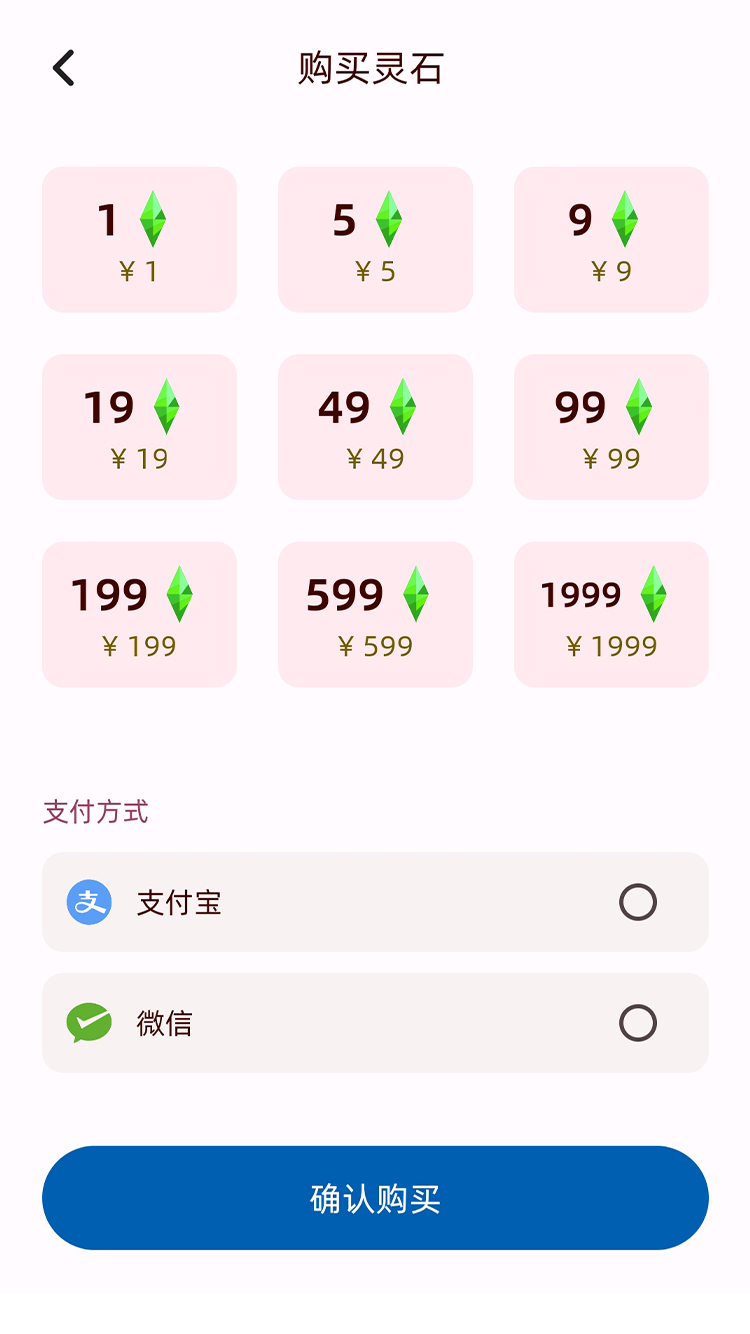
Task: Pick the 1999 灵石 pack for ¥1999
Action: 611,614
